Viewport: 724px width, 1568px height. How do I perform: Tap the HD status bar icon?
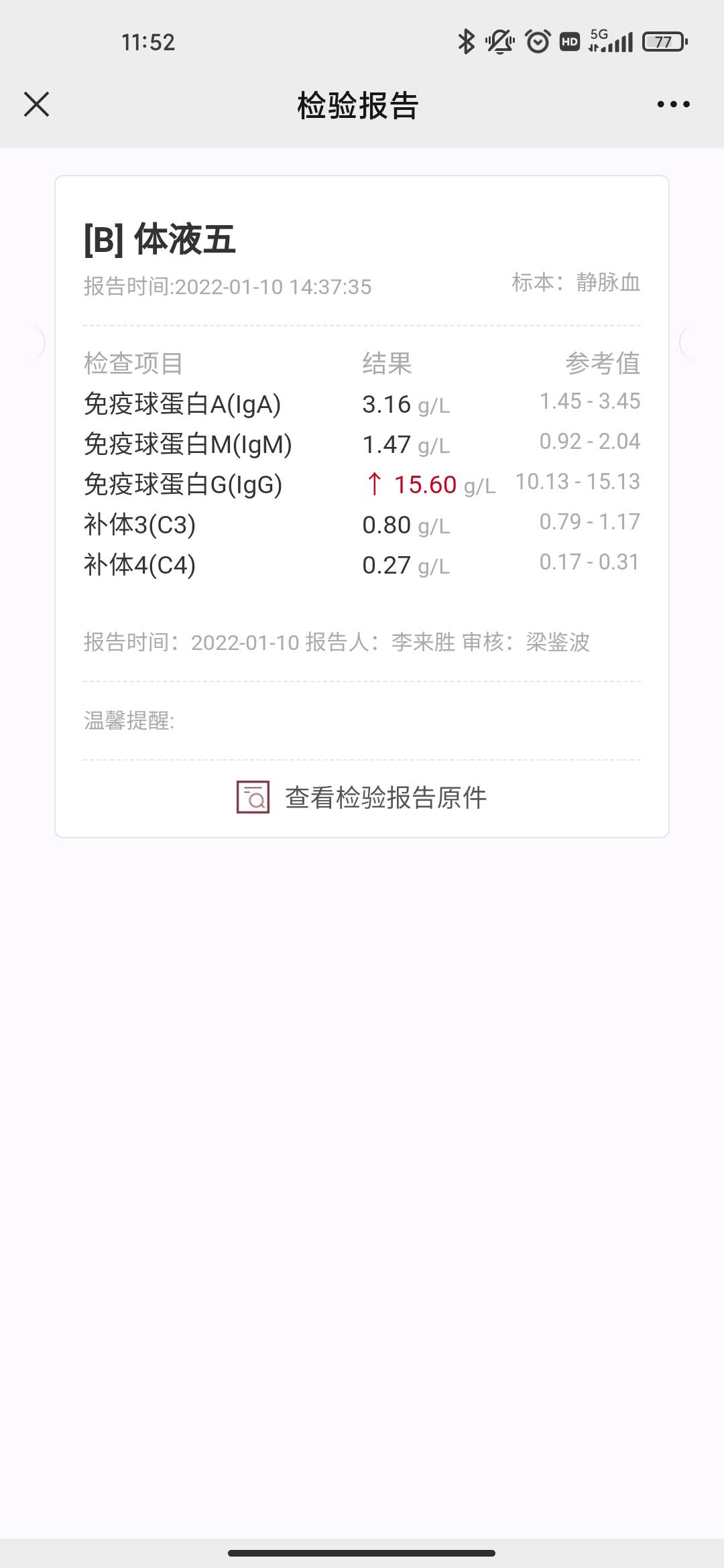pos(569,42)
